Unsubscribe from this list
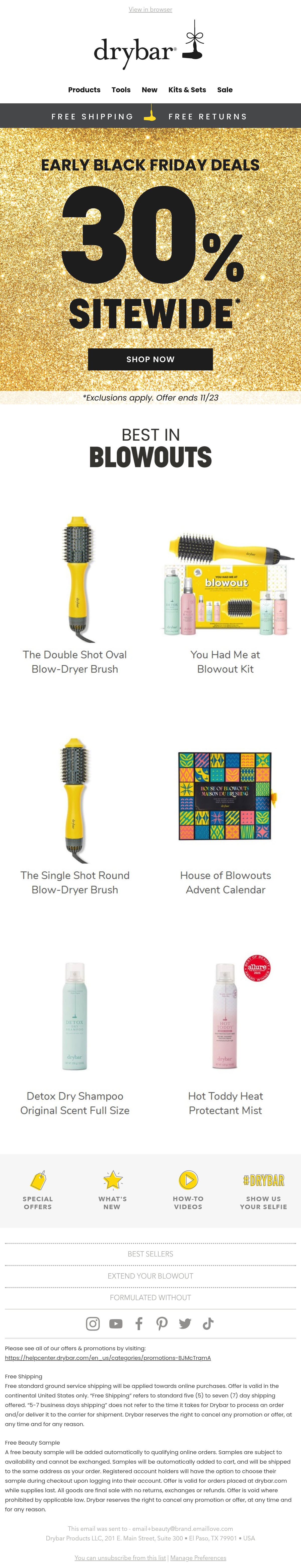Screen dimensions: 301x1568 click(x=120, y=1558)
